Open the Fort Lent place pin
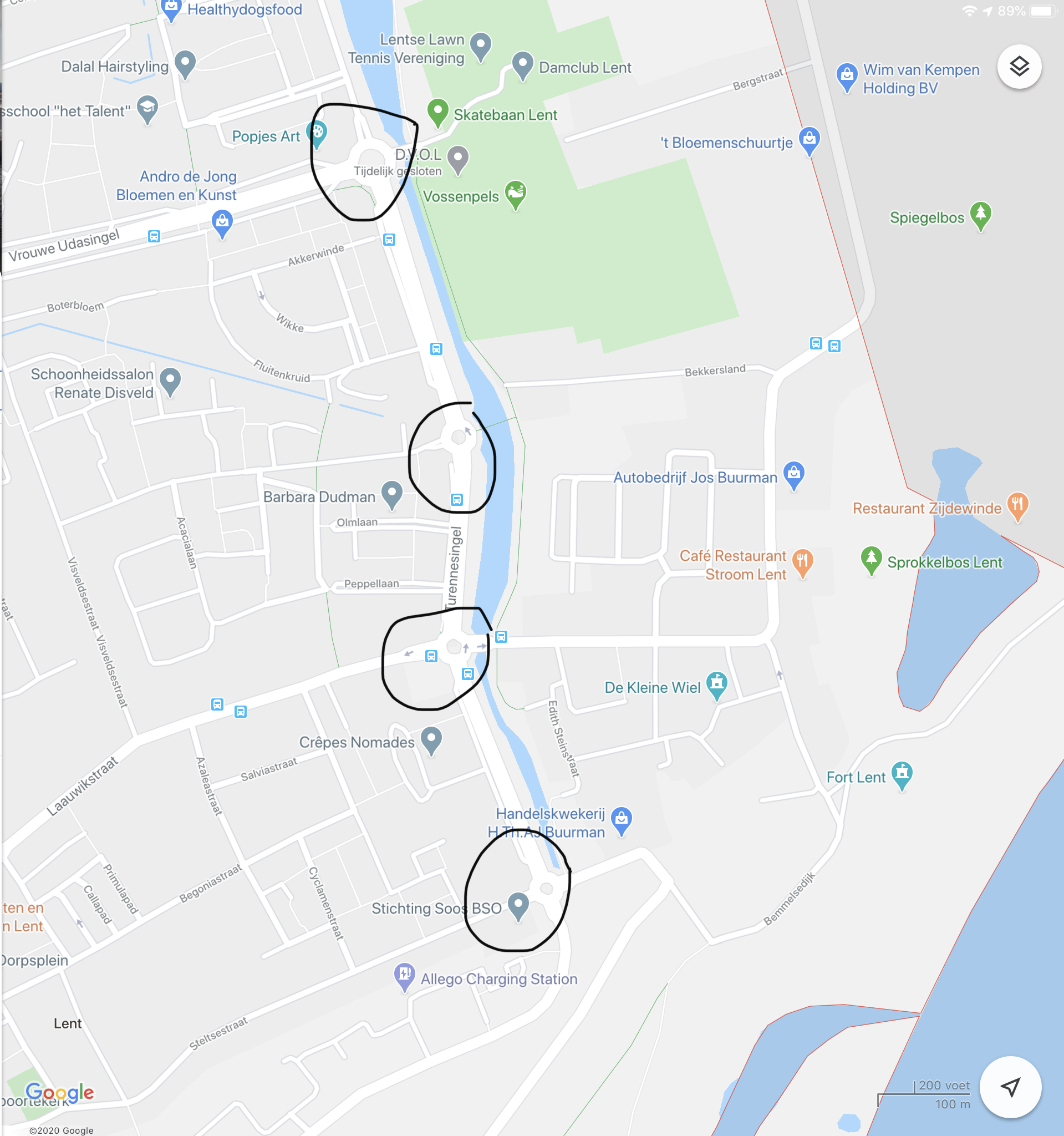Screen dimensions: 1064x1136 pos(901,774)
